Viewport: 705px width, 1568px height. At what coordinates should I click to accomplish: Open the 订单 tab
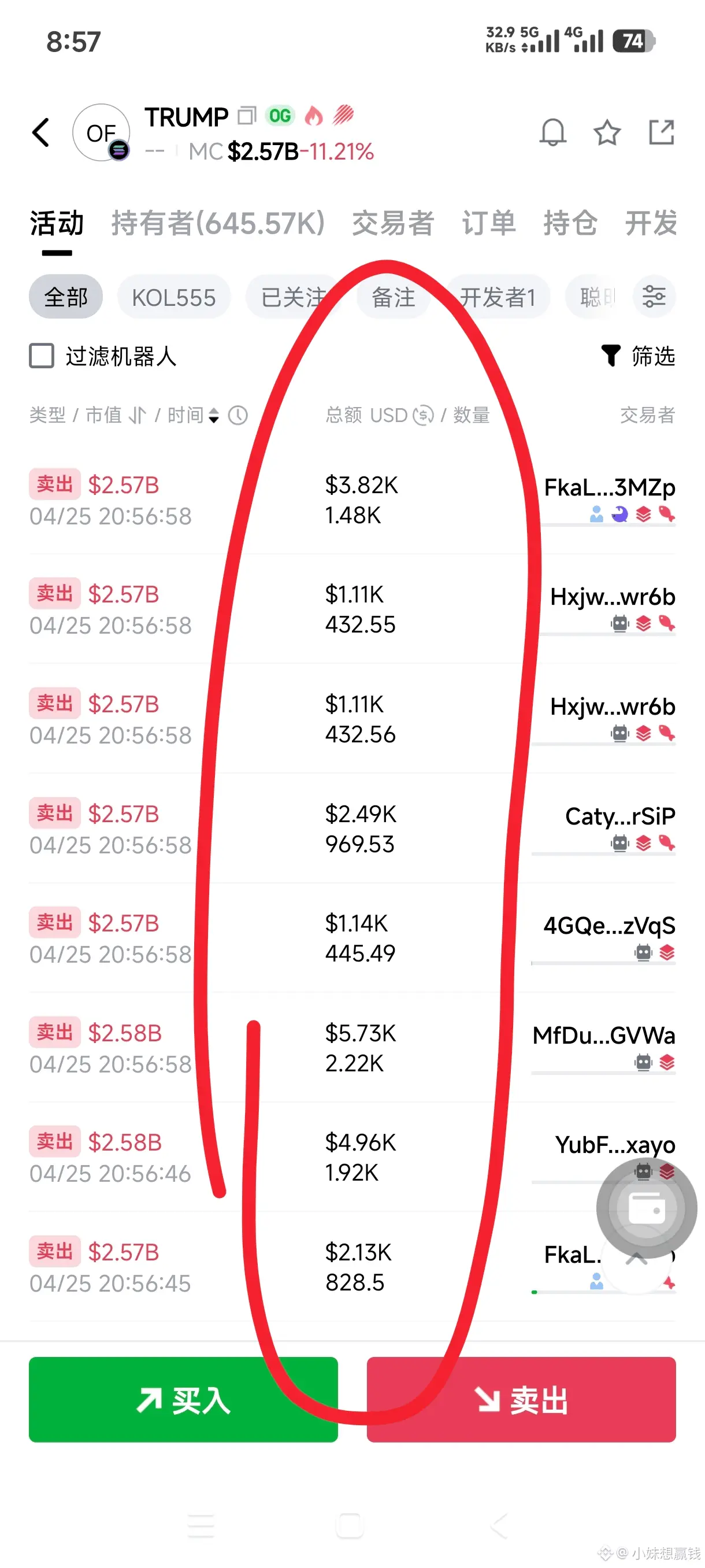pos(488,223)
